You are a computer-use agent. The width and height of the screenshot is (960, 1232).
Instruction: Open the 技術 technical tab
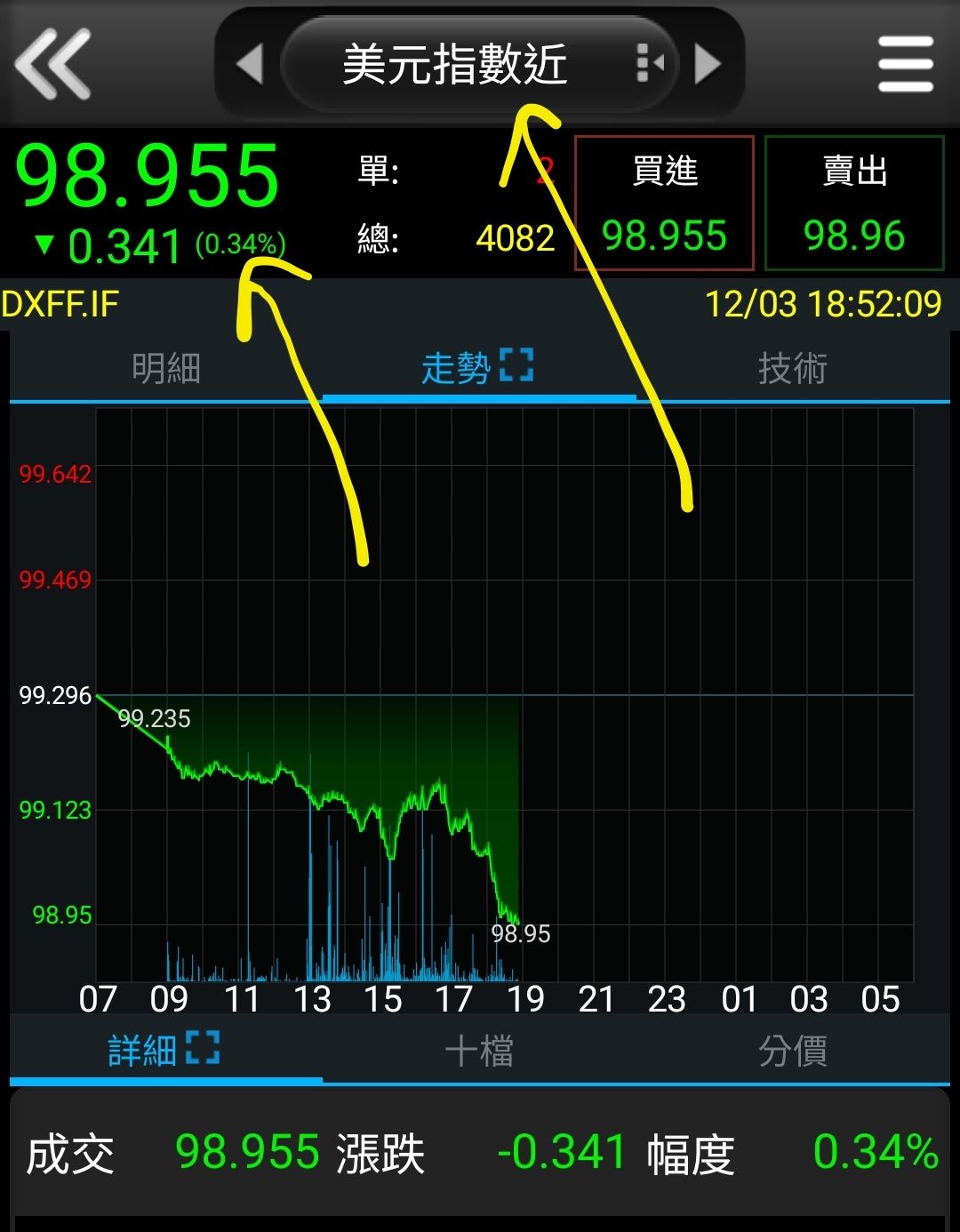tap(792, 368)
